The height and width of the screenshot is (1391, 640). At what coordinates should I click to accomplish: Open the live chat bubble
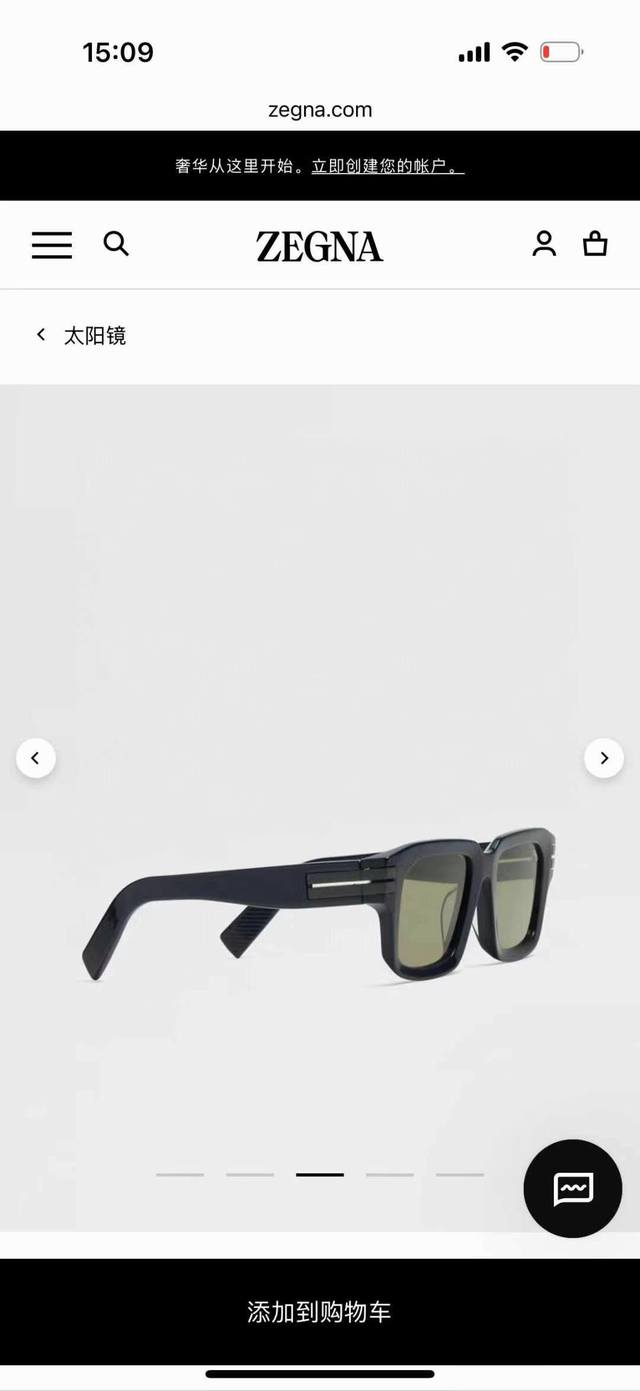click(x=573, y=1189)
